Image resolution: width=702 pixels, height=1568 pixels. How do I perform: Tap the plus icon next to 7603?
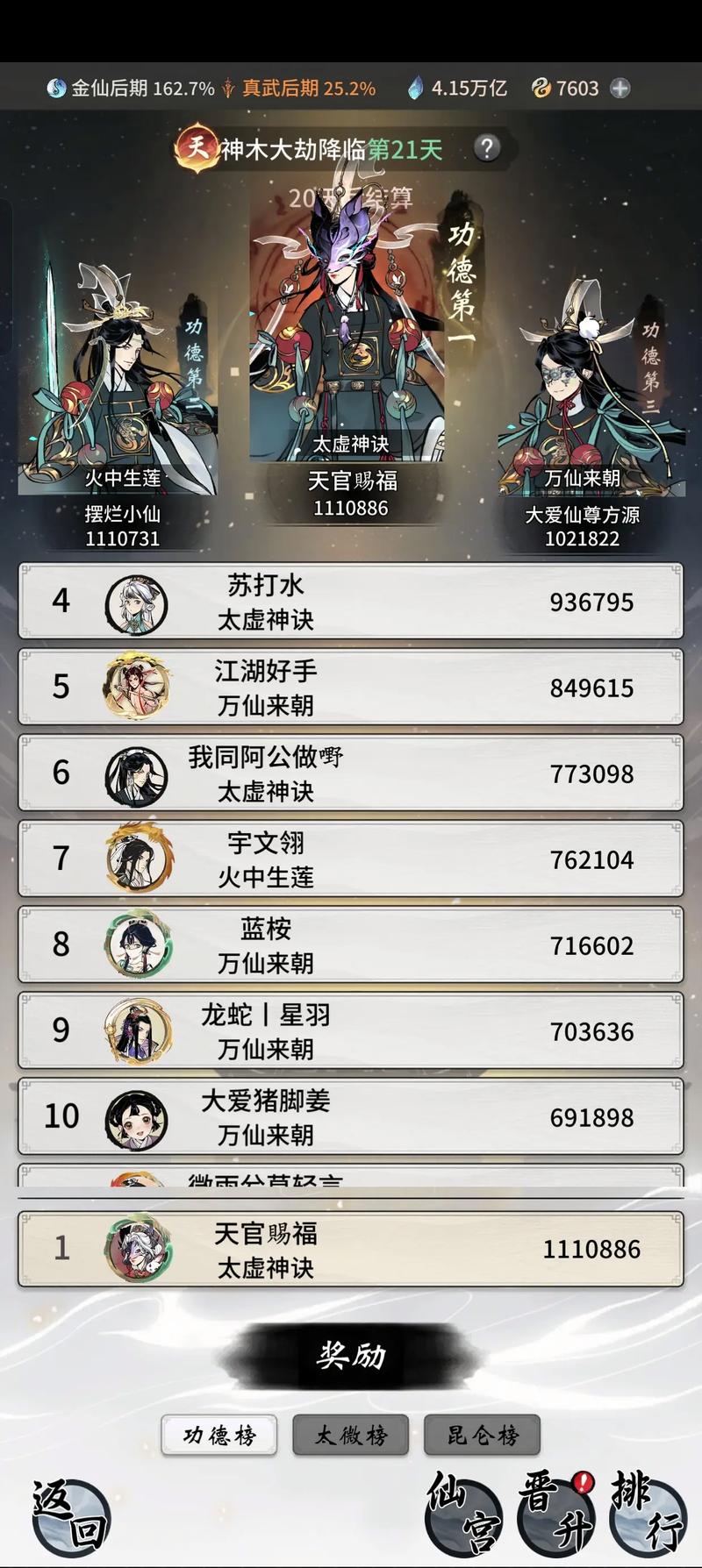pyautogui.click(x=620, y=88)
